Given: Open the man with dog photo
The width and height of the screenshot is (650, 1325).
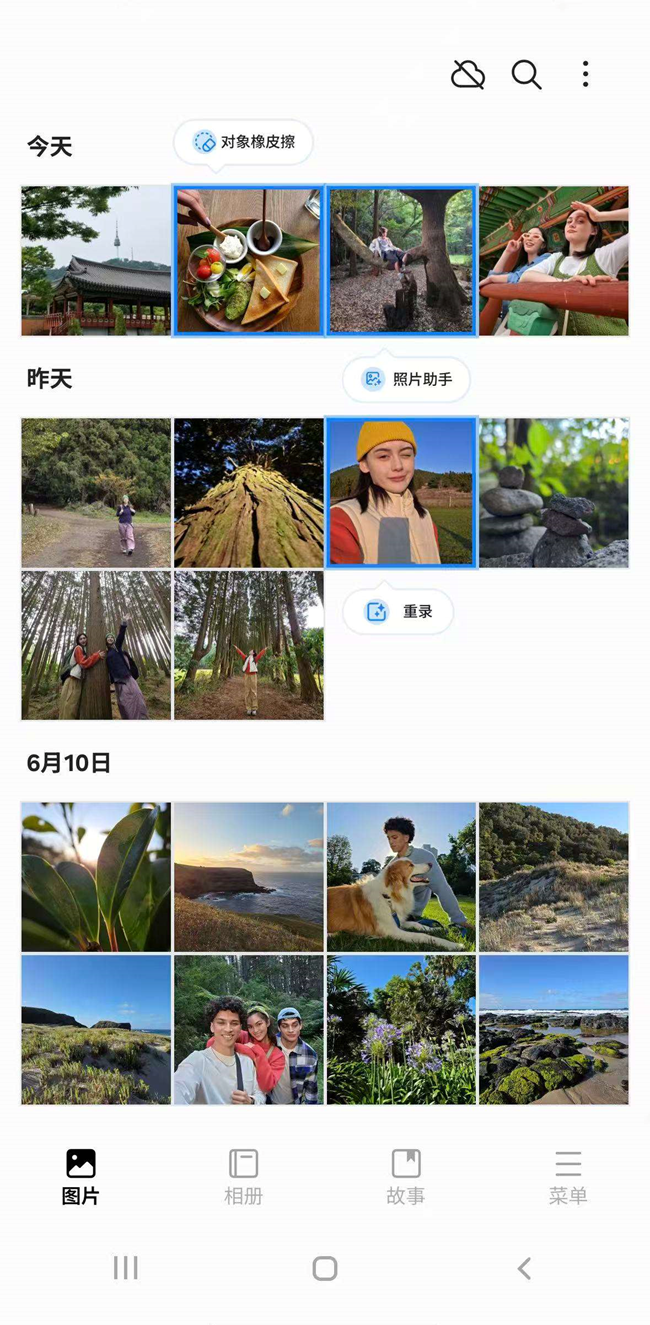Looking at the screenshot, I should click(401, 877).
